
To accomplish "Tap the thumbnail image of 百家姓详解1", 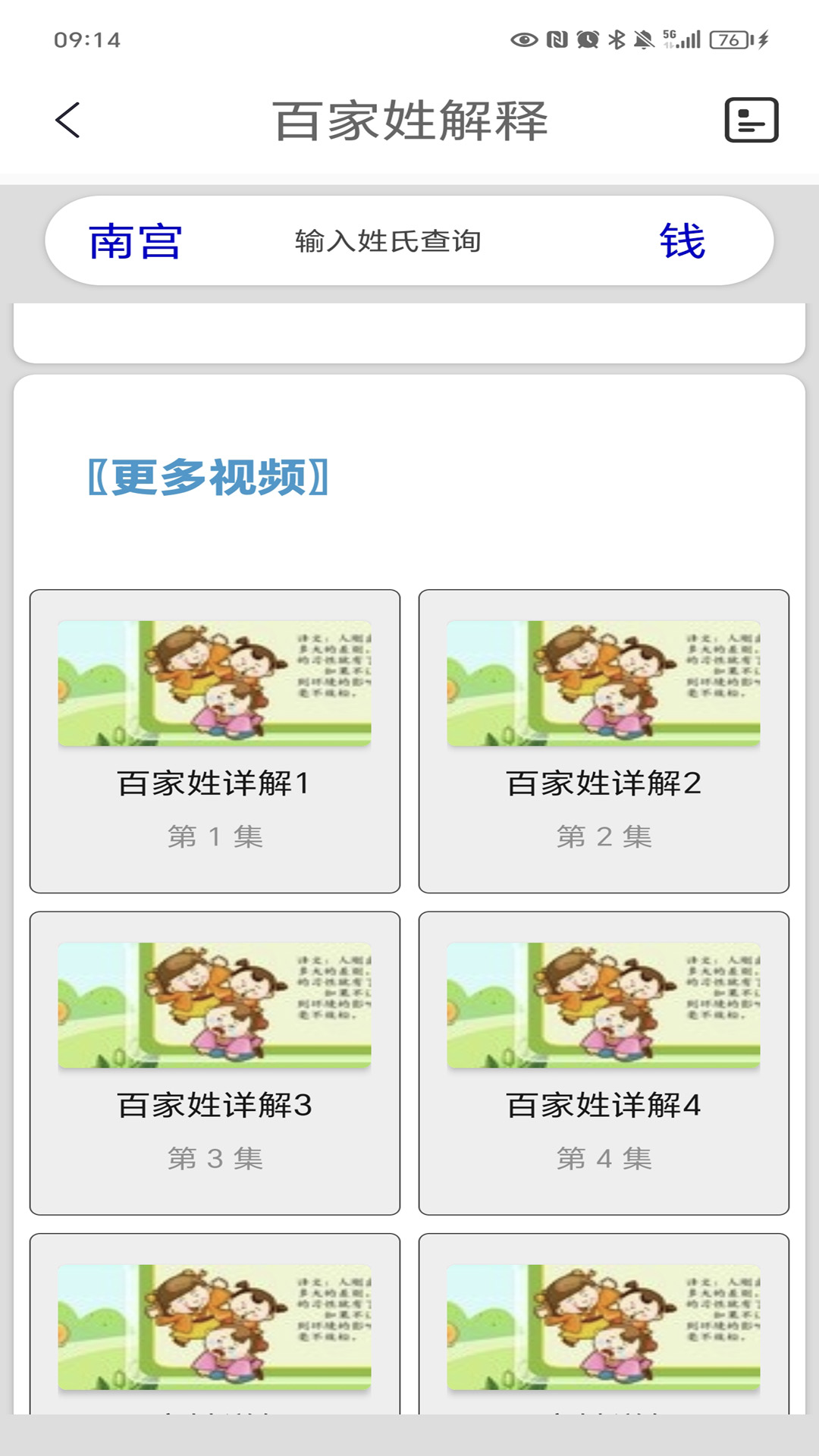I will pyautogui.click(x=215, y=682).
